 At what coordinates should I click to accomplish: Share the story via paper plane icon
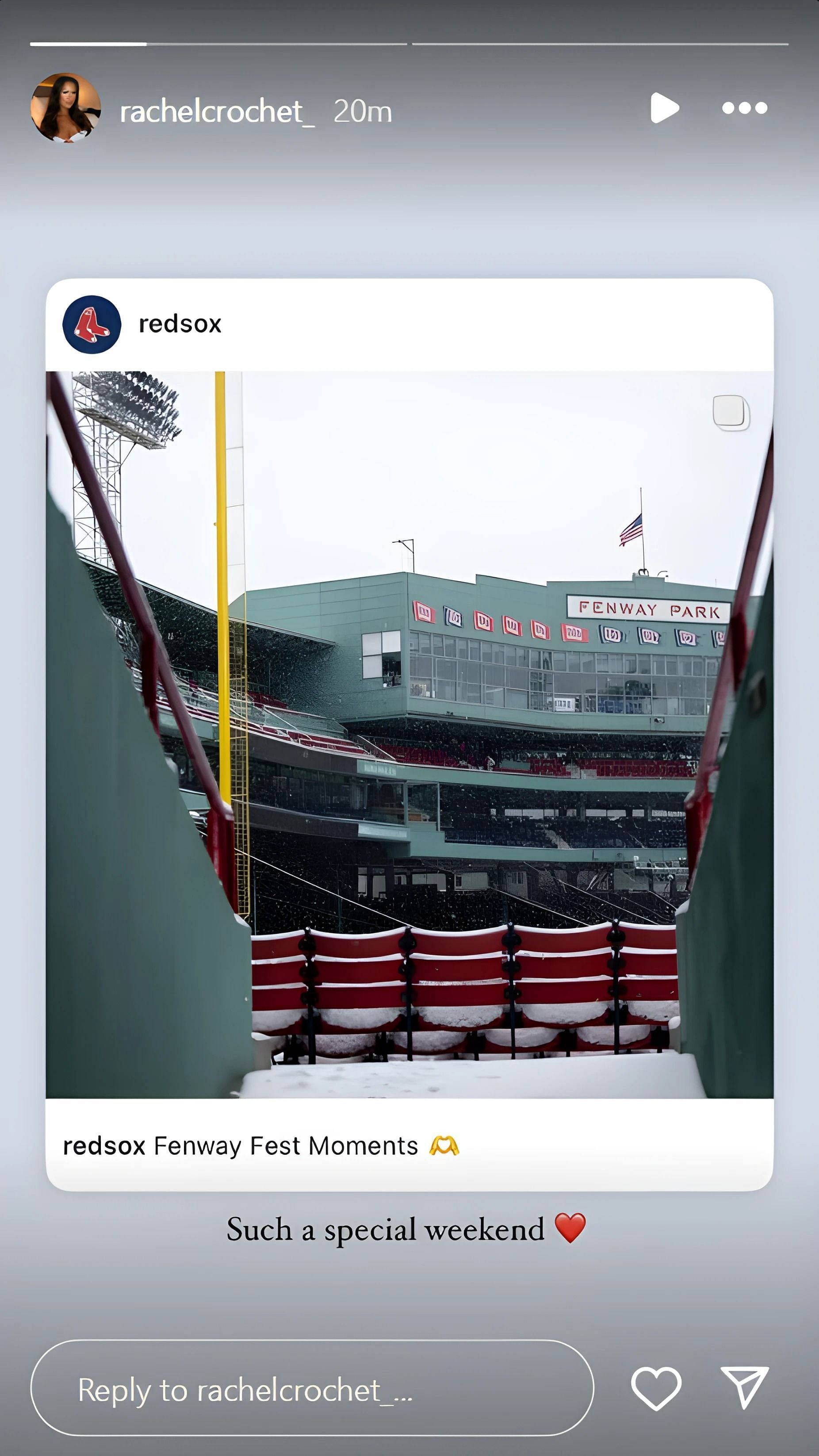(744, 1387)
